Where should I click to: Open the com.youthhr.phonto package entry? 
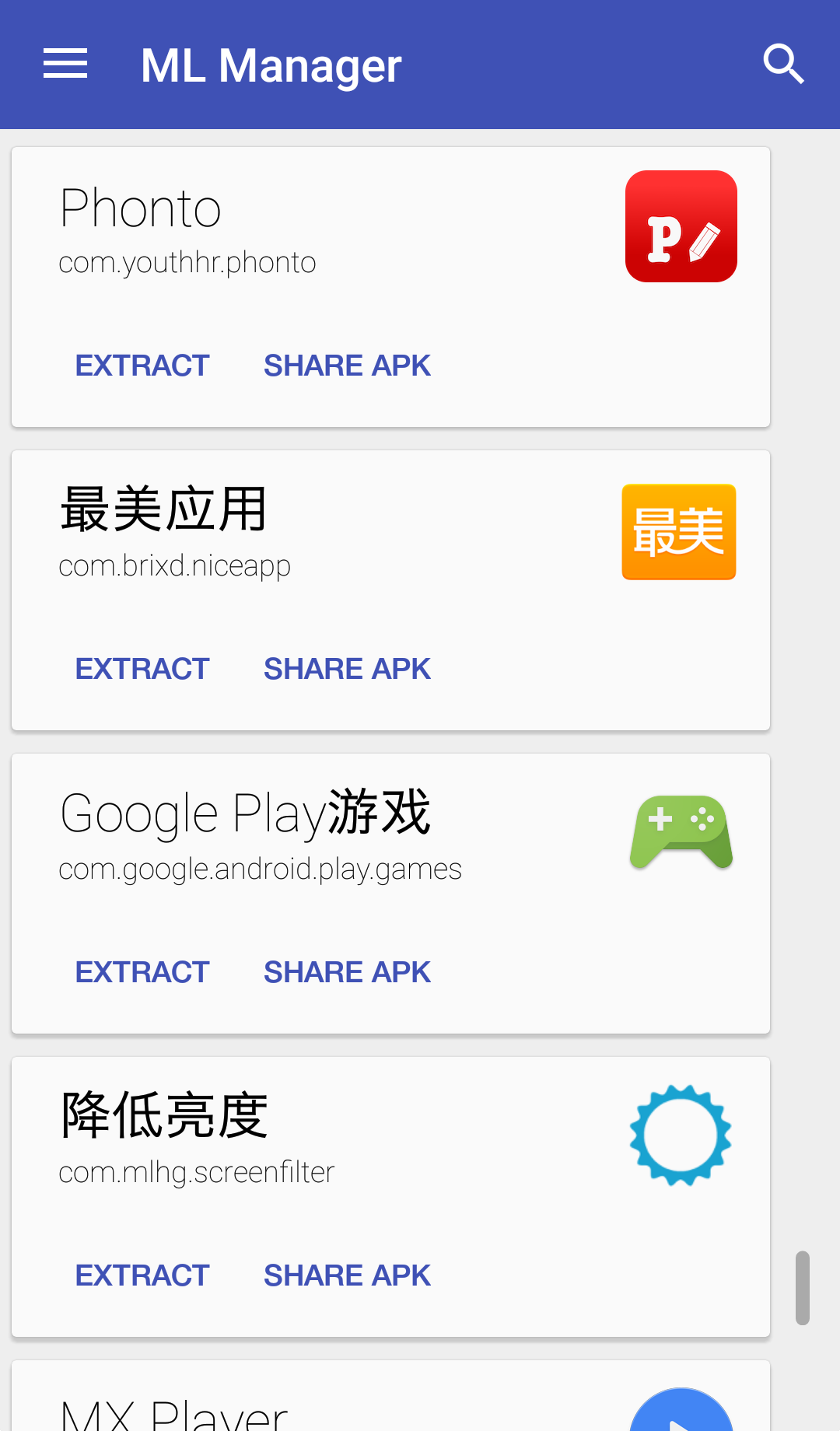pos(187,262)
